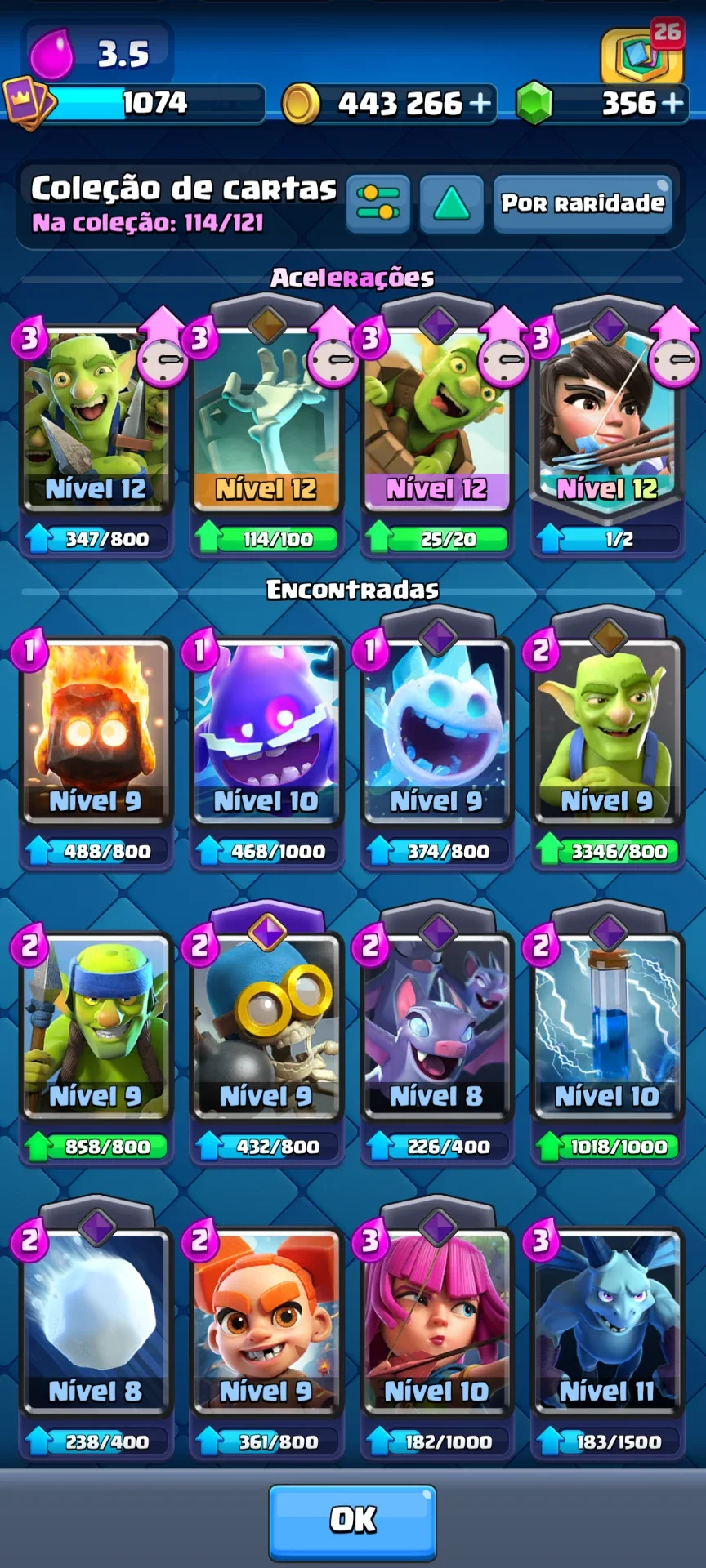Image resolution: width=706 pixels, height=1568 pixels.
Task: Change sorting with Por raridade button
Action: [583, 203]
